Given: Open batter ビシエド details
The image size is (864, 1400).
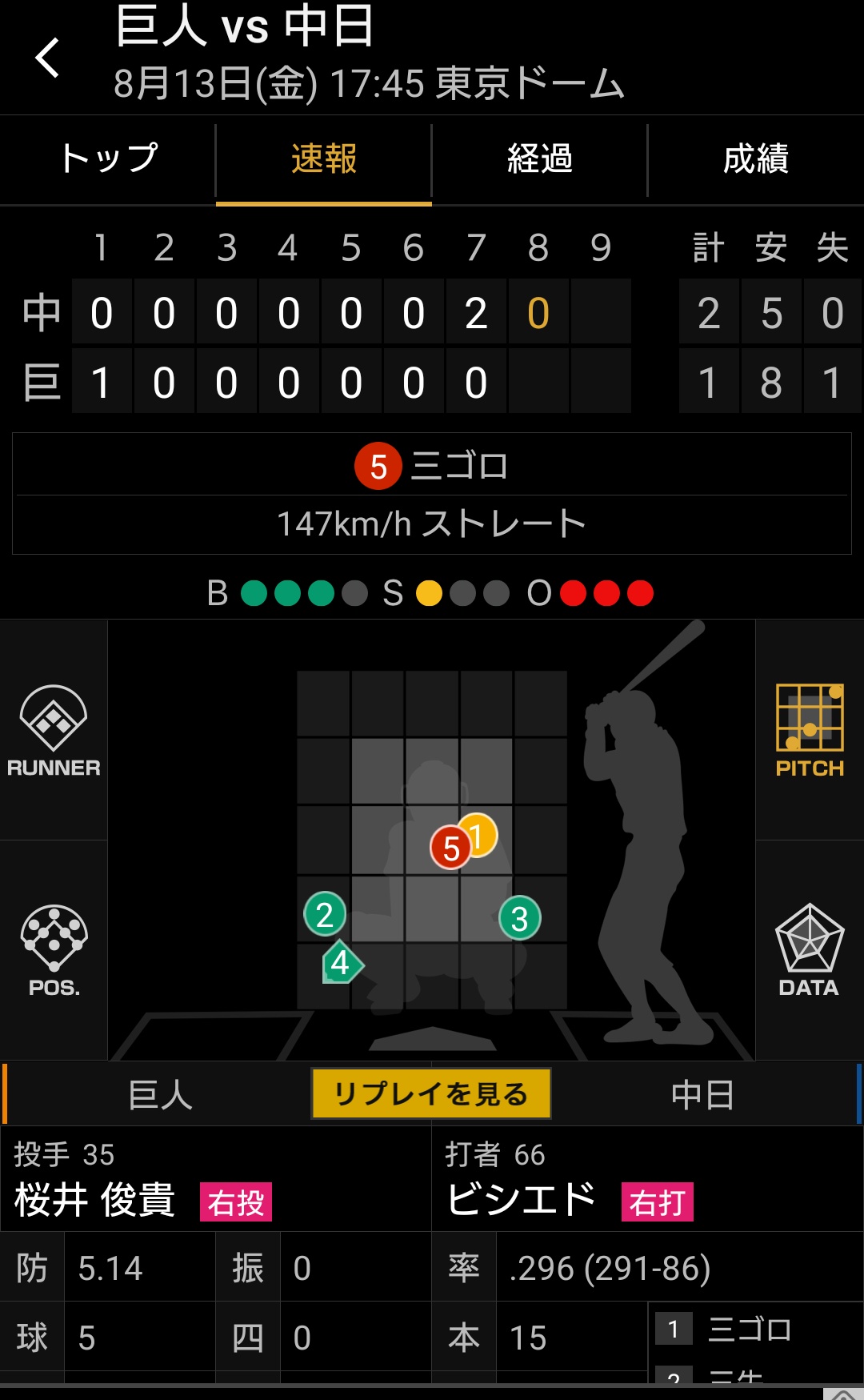Looking at the screenshot, I should click(x=522, y=1200).
